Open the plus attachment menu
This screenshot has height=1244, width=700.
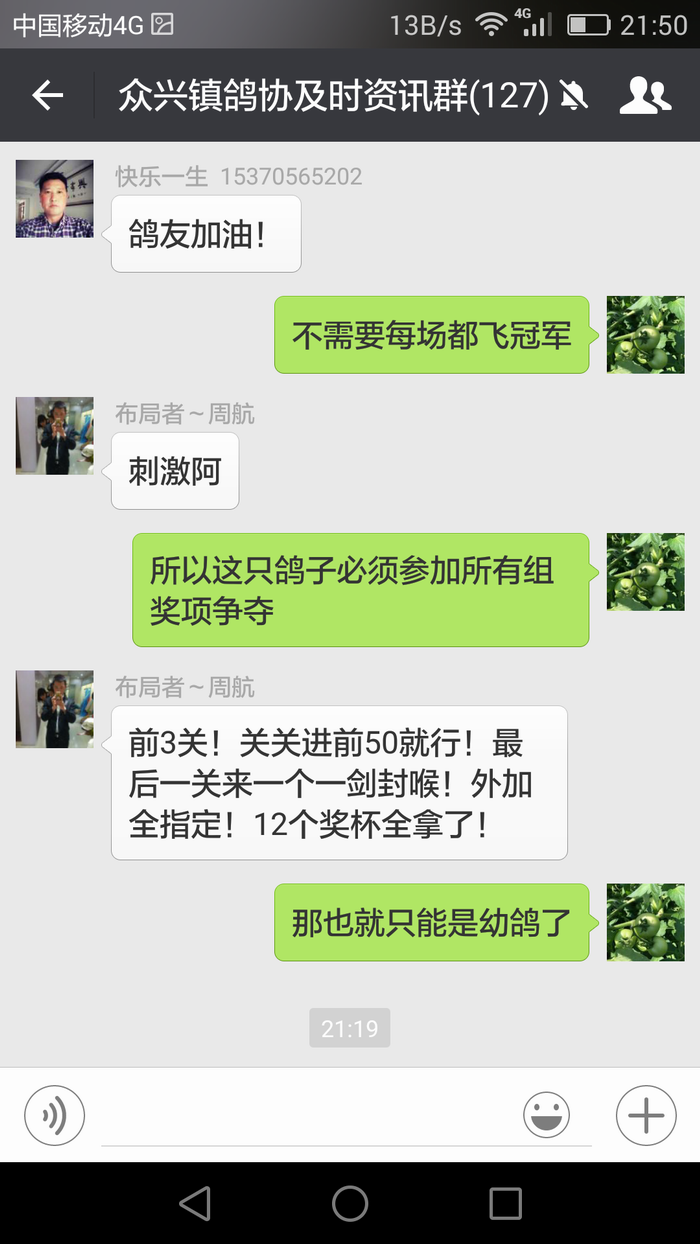pos(646,1114)
